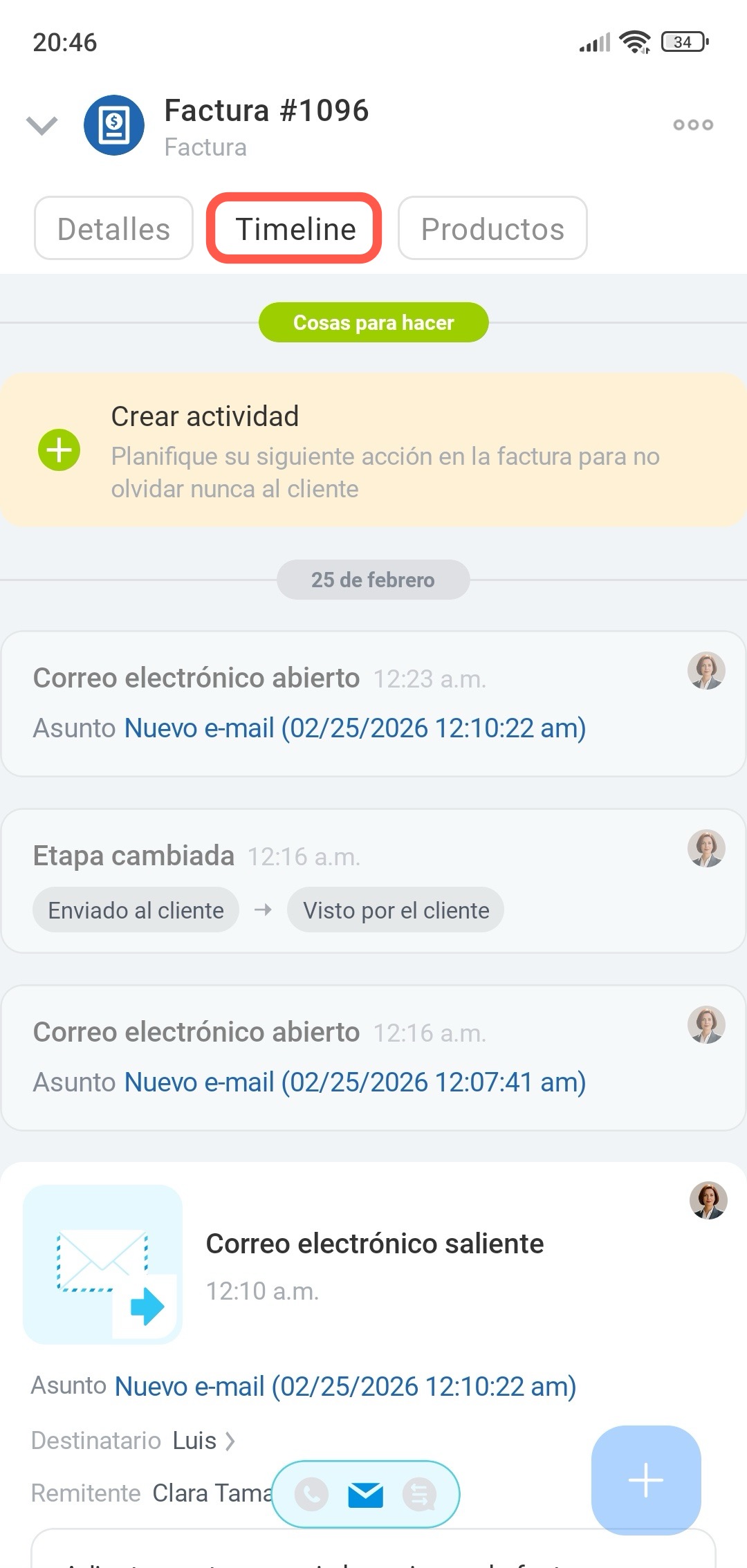
Task: Switch to the Productos tab
Action: pyautogui.click(x=492, y=229)
